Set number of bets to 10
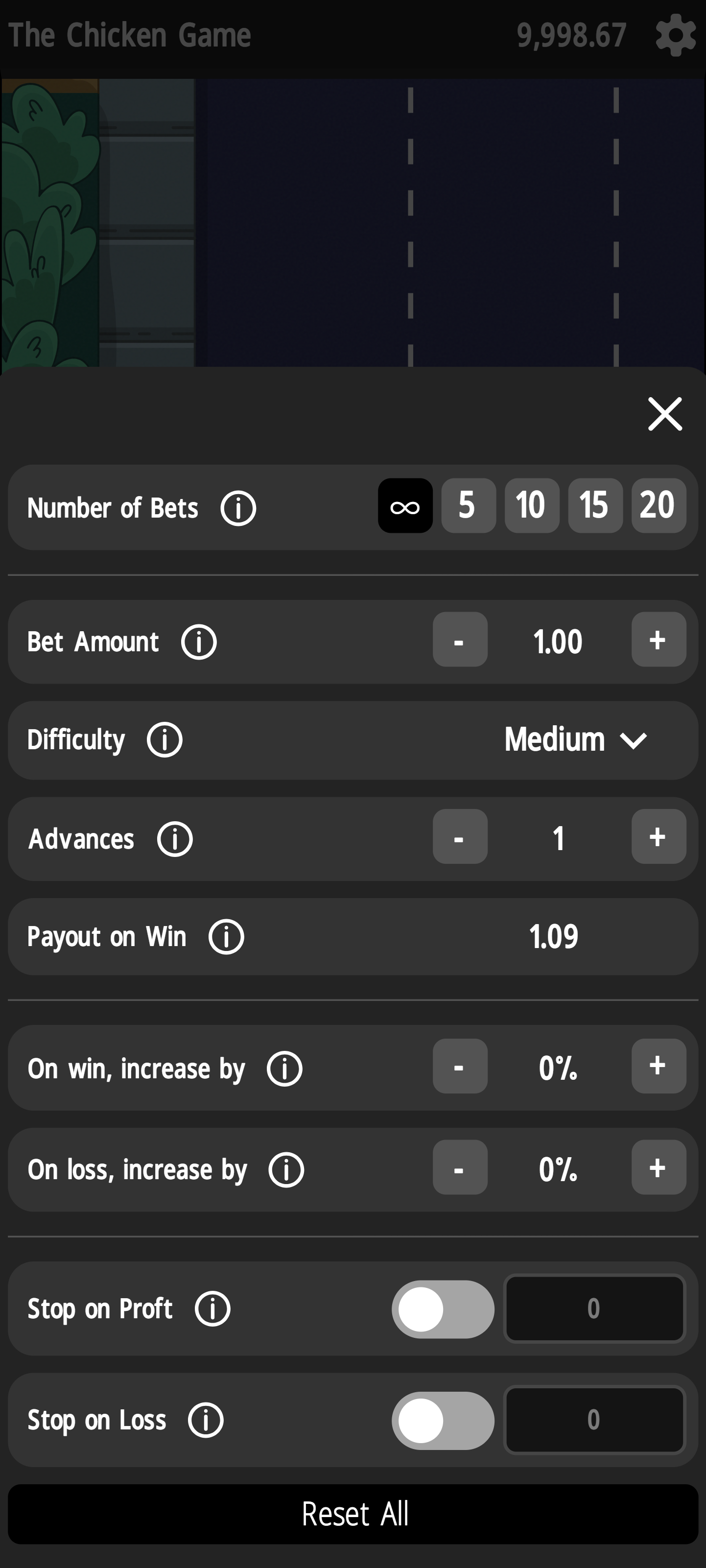Screen dimensions: 706x1568 pos(531,506)
